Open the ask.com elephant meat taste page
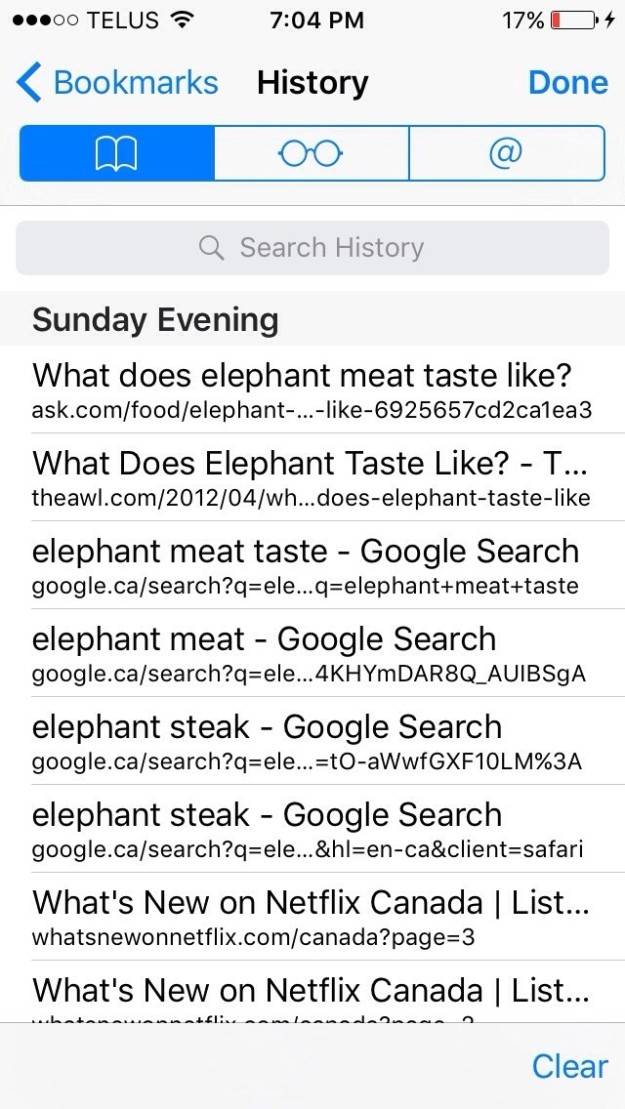Viewport: 625px width, 1109px height. coord(312,391)
